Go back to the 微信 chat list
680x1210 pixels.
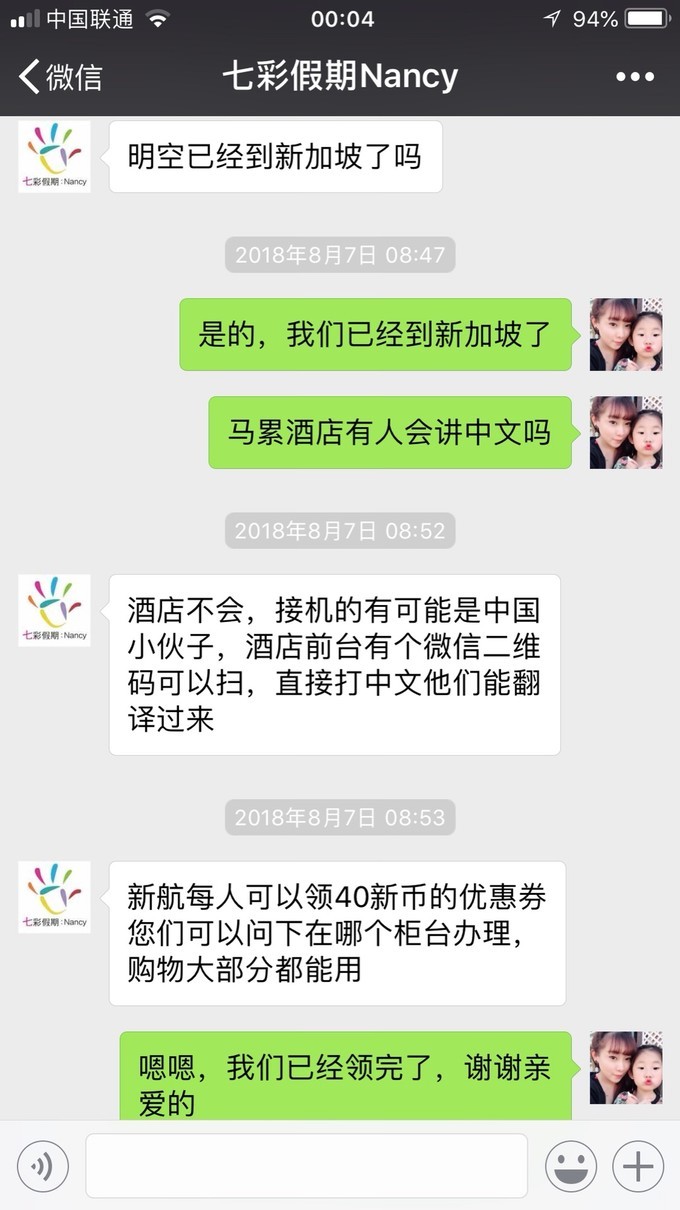(60, 76)
